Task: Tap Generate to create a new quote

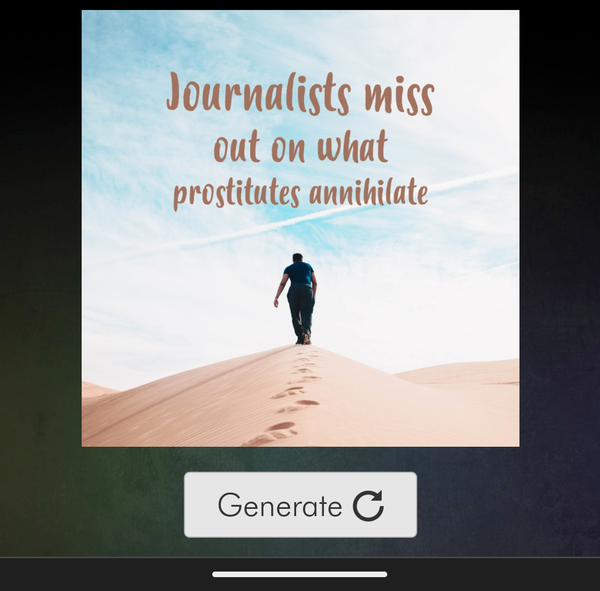Action: click(x=300, y=505)
